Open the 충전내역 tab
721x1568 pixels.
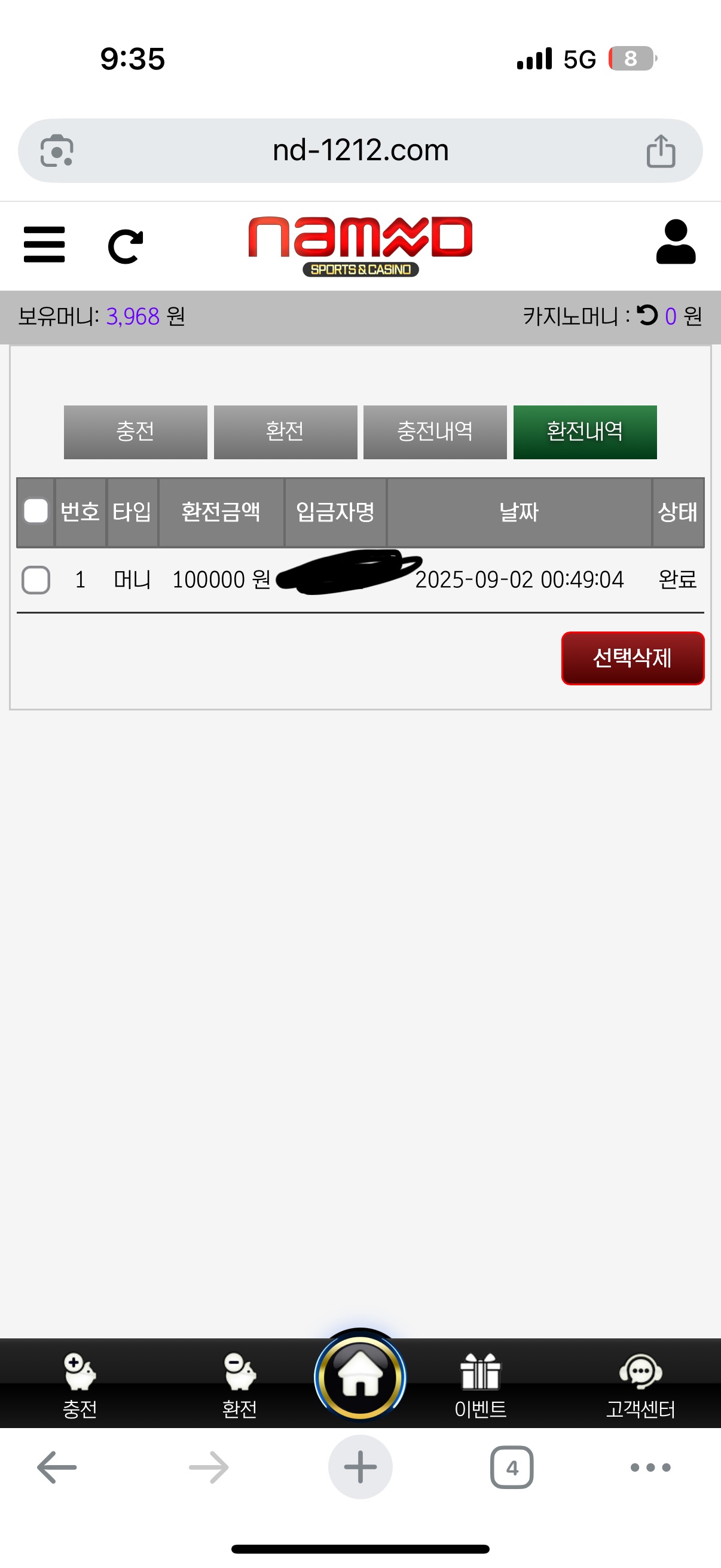[x=435, y=432]
